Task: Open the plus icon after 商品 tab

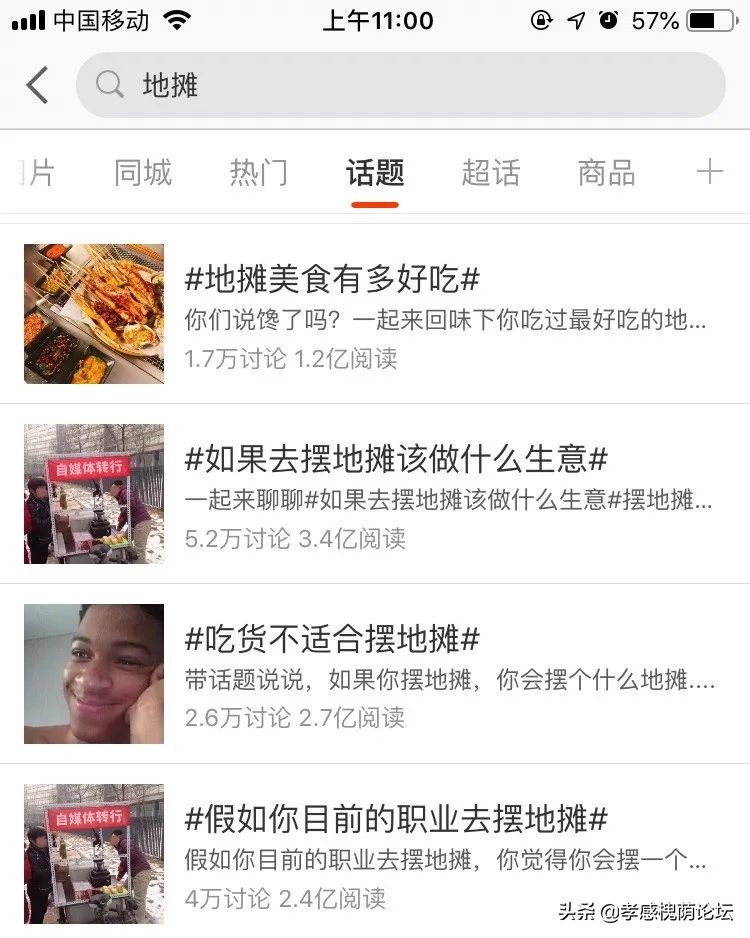Action: point(710,172)
